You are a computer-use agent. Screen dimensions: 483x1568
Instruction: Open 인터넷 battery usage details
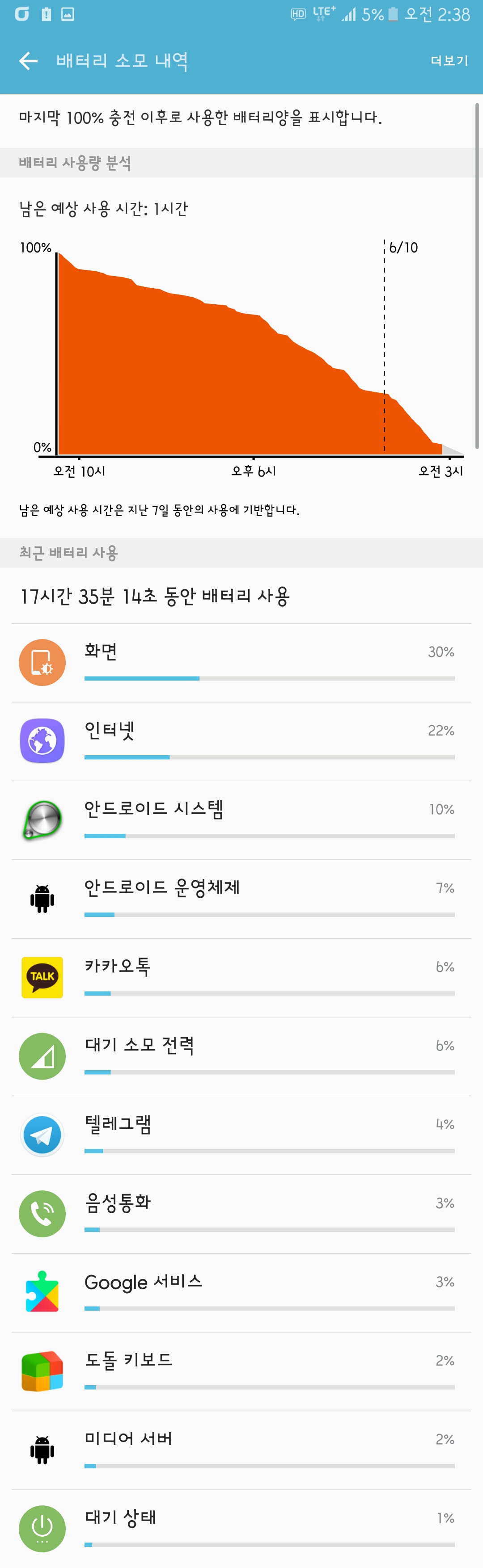pyautogui.click(x=241, y=741)
